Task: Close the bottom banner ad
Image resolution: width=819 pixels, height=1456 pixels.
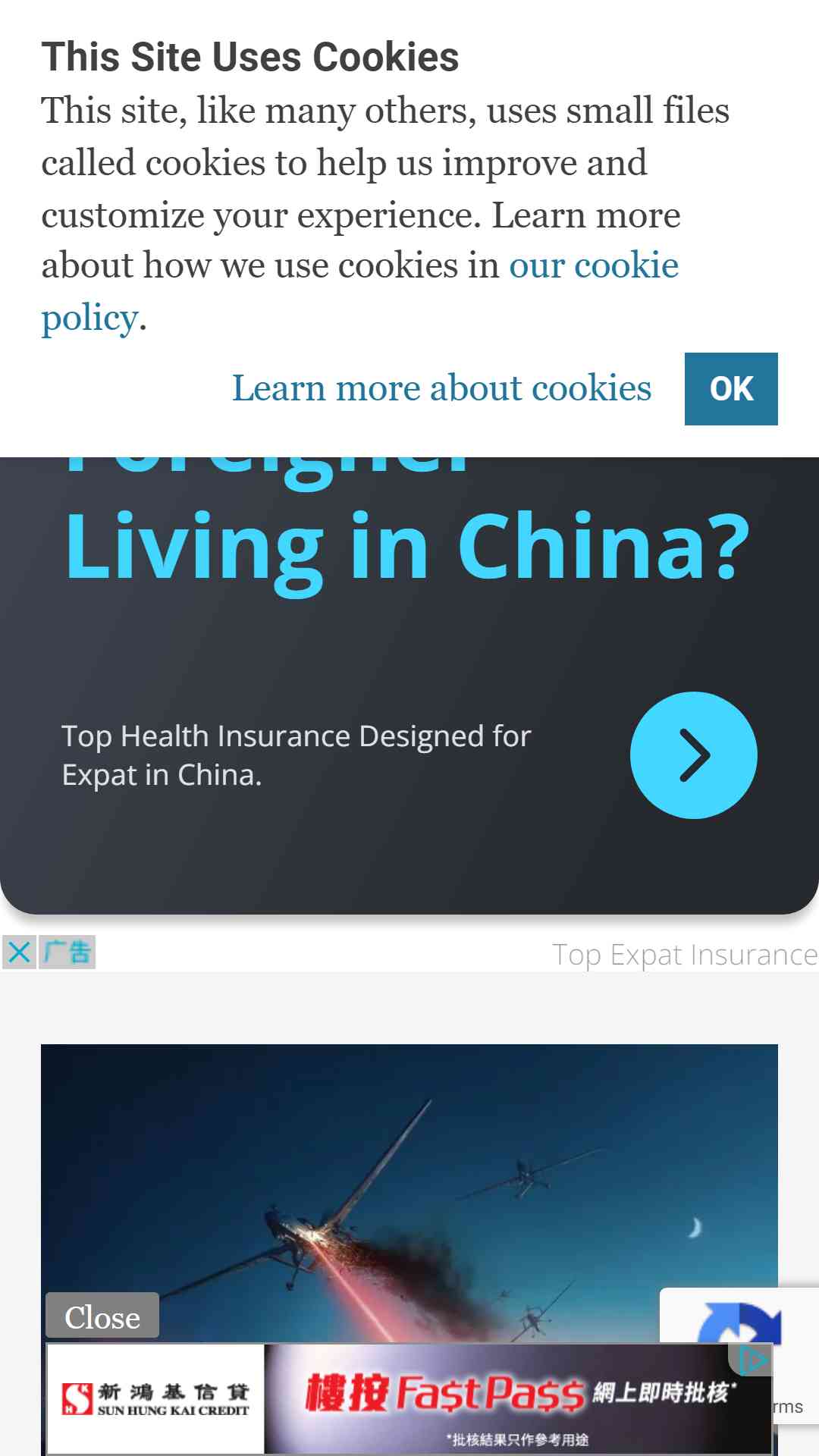Action: point(102,1316)
